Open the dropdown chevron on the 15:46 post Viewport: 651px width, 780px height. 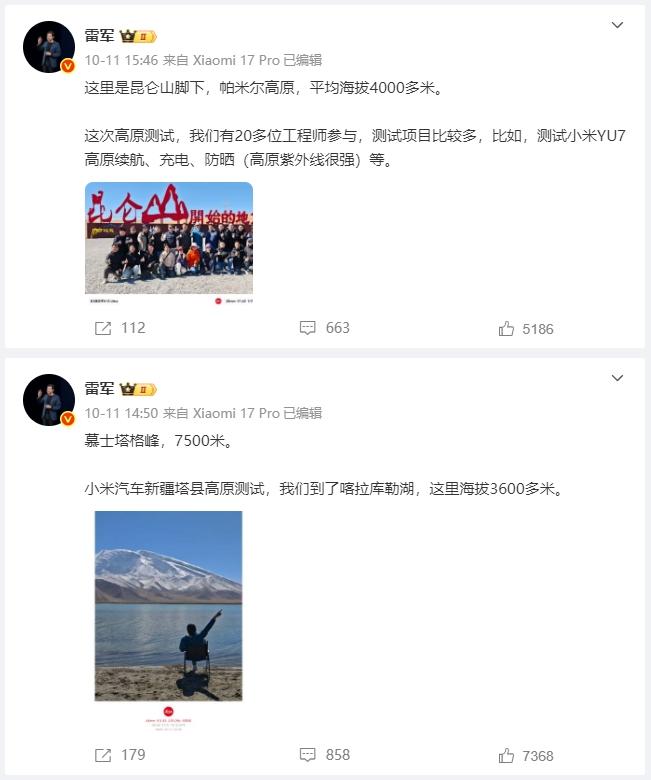[x=618, y=23]
